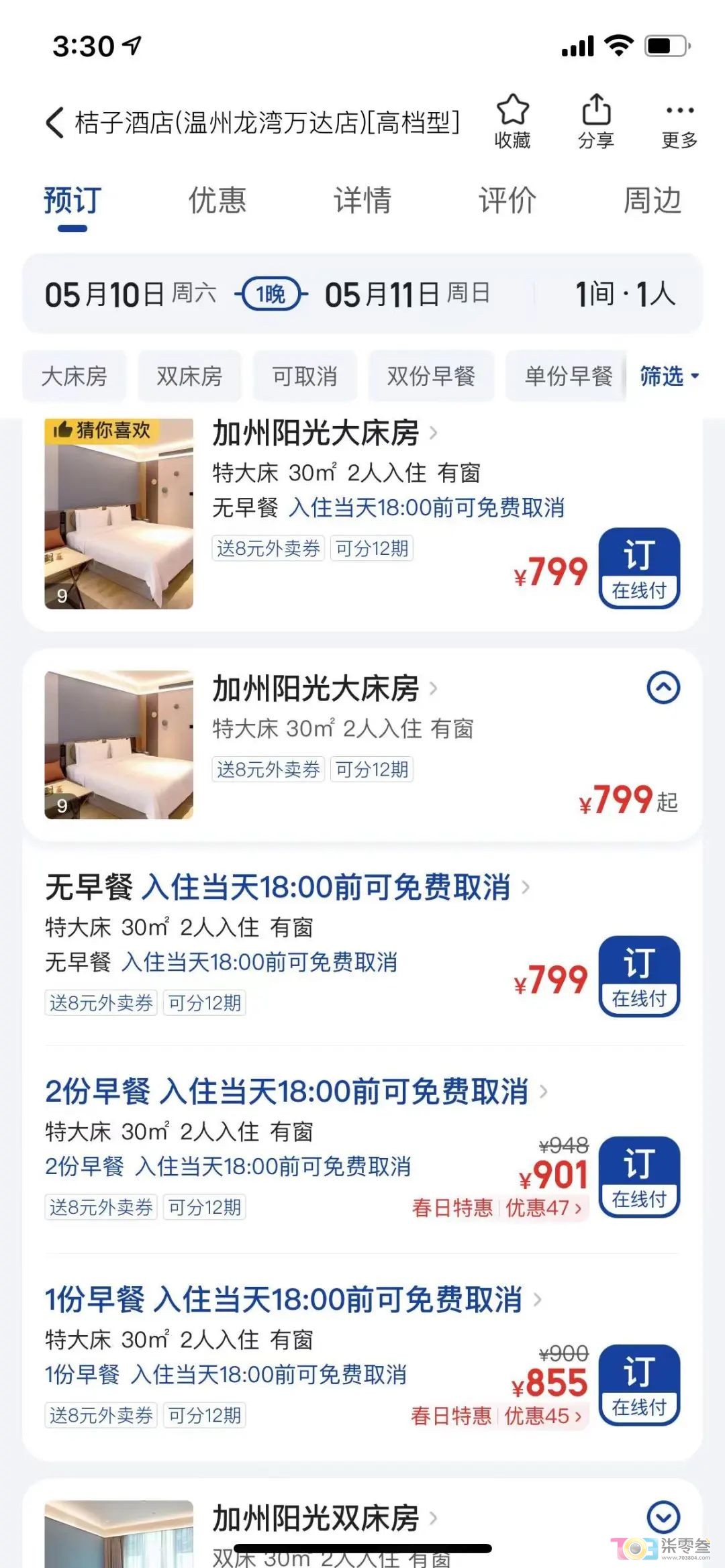Edit the 1间·1人 room and guest count
Image resolution: width=725 pixels, height=1568 pixels.
click(x=624, y=295)
